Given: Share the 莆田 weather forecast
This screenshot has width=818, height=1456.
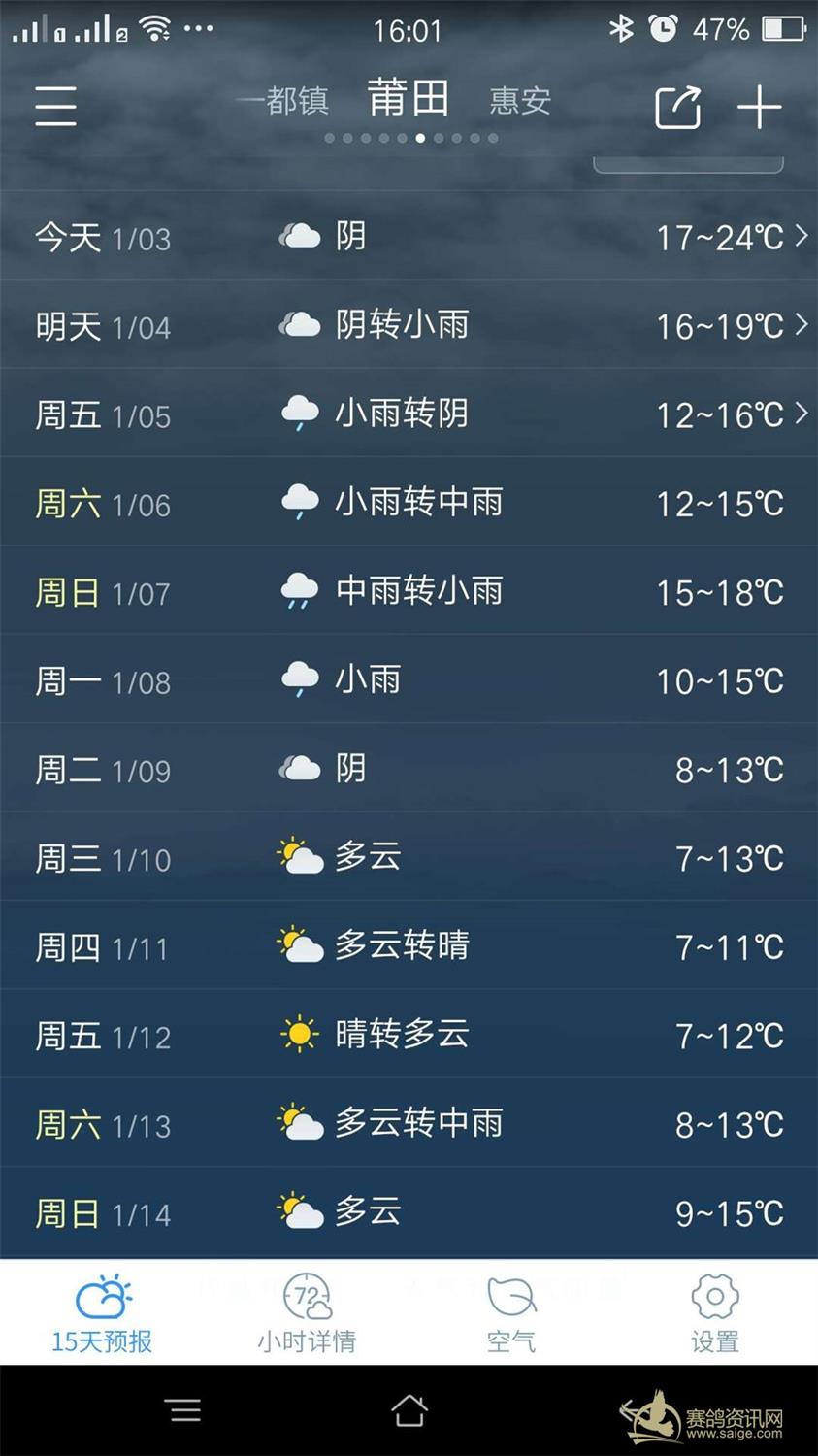Looking at the screenshot, I should [x=677, y=107].
